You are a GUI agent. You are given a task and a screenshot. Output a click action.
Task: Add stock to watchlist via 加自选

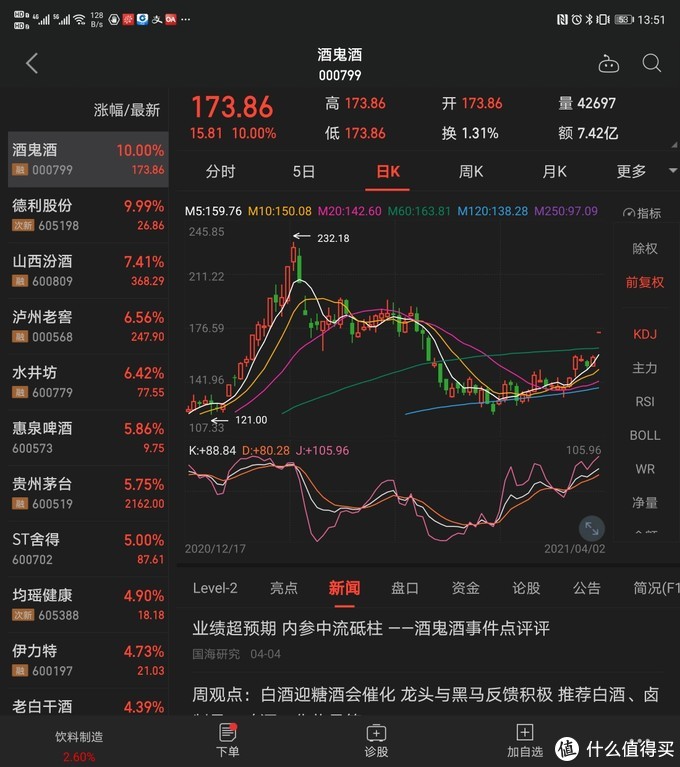(x=524, y=741)
